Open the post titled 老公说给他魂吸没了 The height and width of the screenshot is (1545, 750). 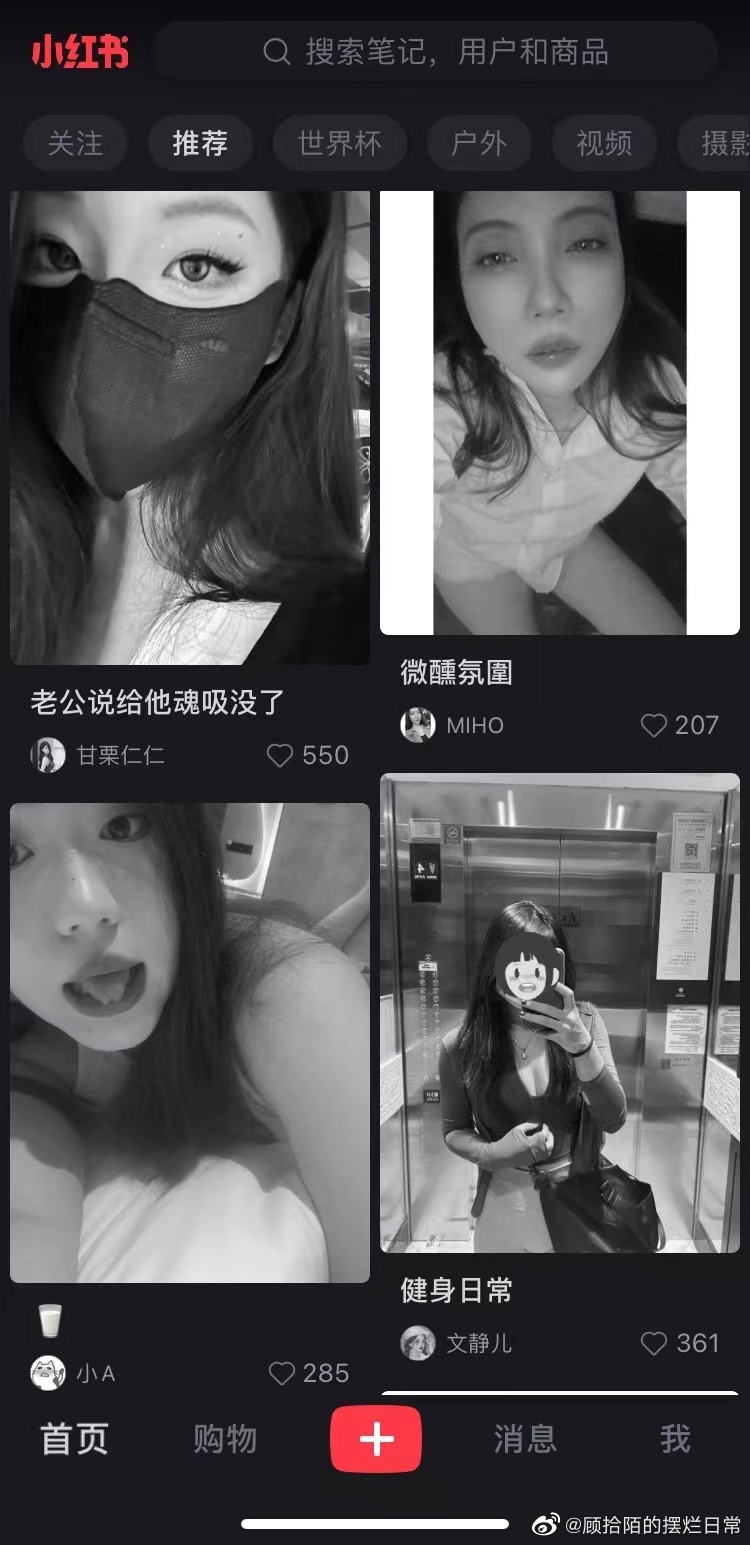point(190,428)
